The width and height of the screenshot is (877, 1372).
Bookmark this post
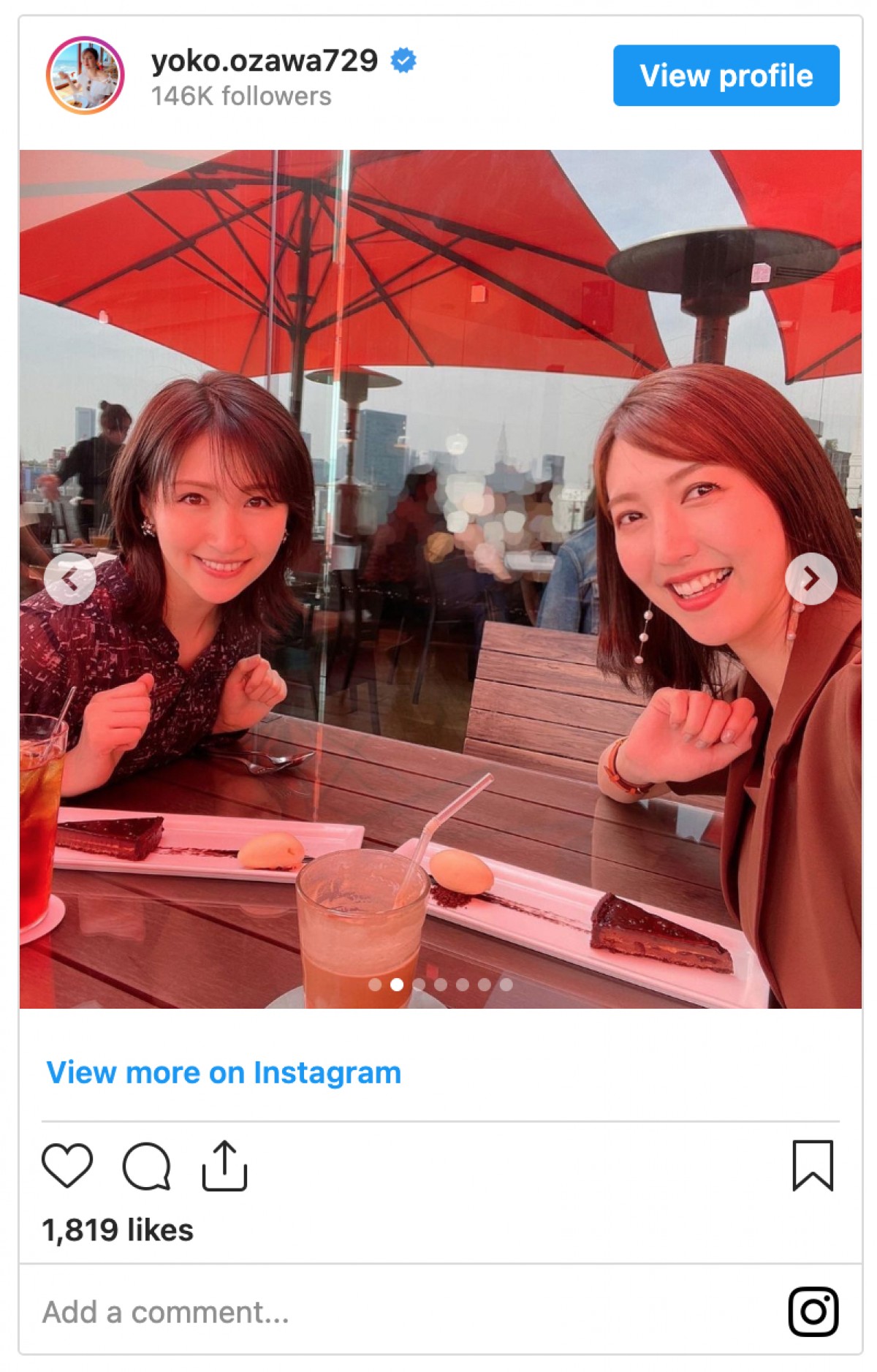(x=813, y=1165)
